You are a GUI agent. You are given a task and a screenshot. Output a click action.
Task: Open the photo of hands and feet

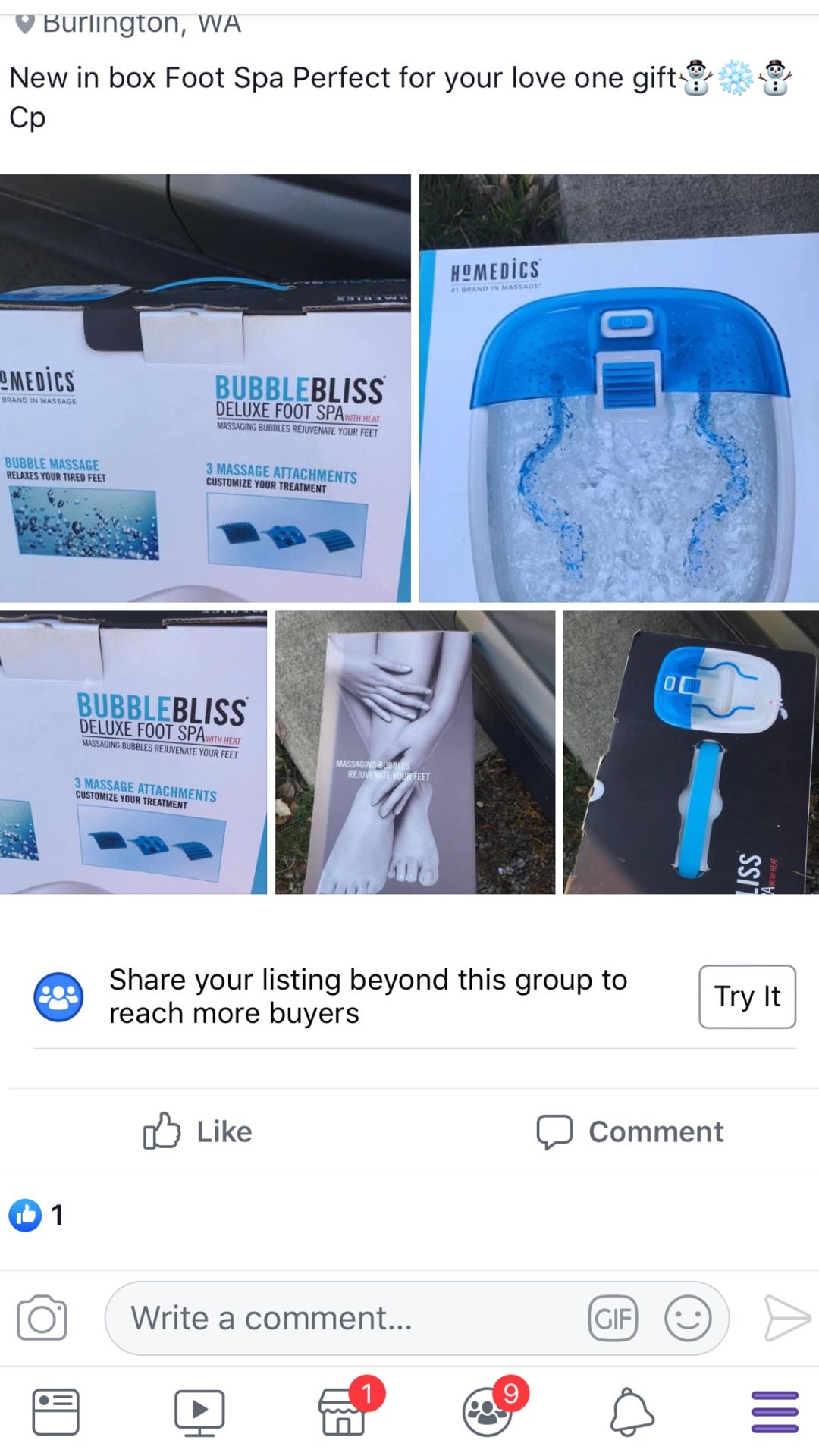click(415, 752)
